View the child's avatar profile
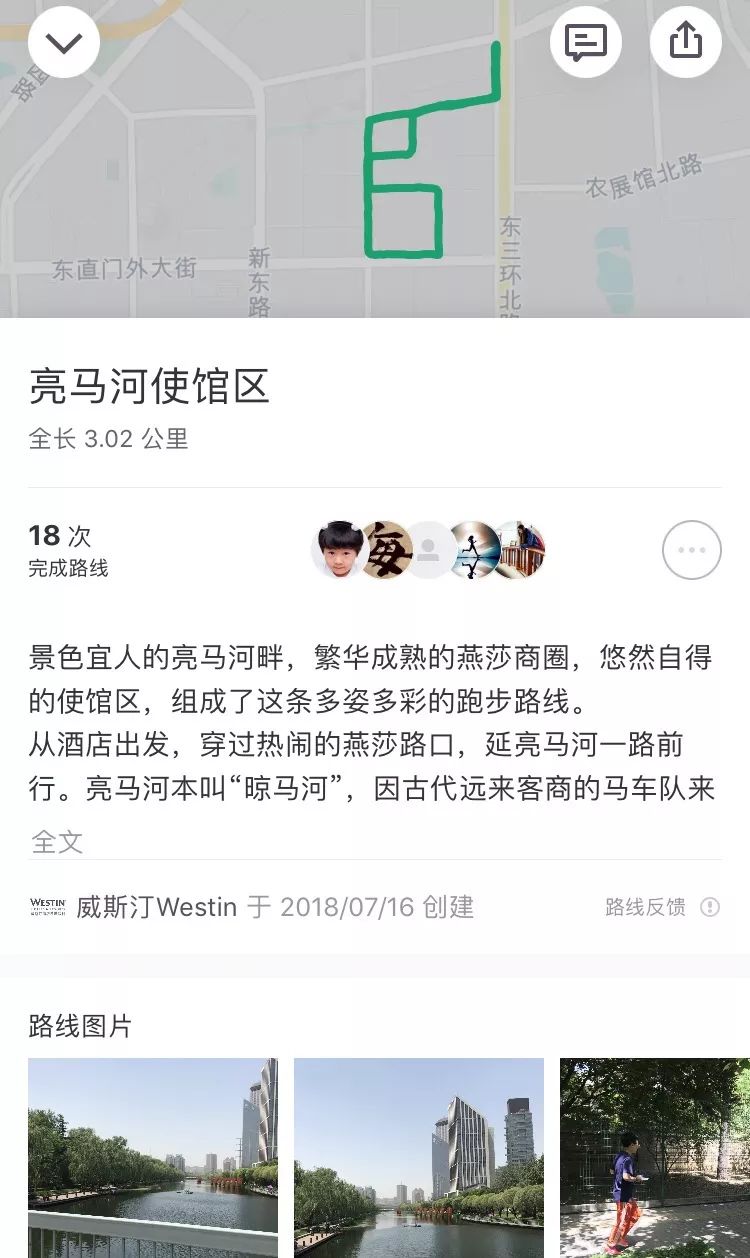 point(338,550)
